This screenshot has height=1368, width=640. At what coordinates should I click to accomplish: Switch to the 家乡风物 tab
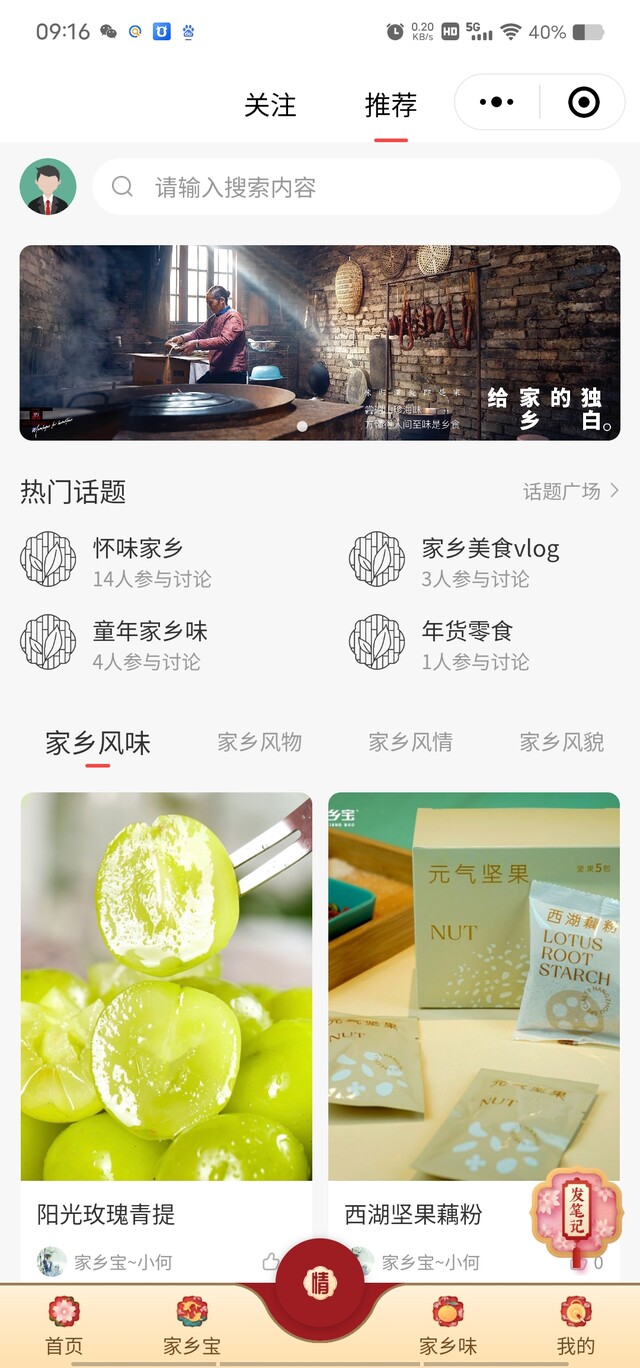pos(260,742)
